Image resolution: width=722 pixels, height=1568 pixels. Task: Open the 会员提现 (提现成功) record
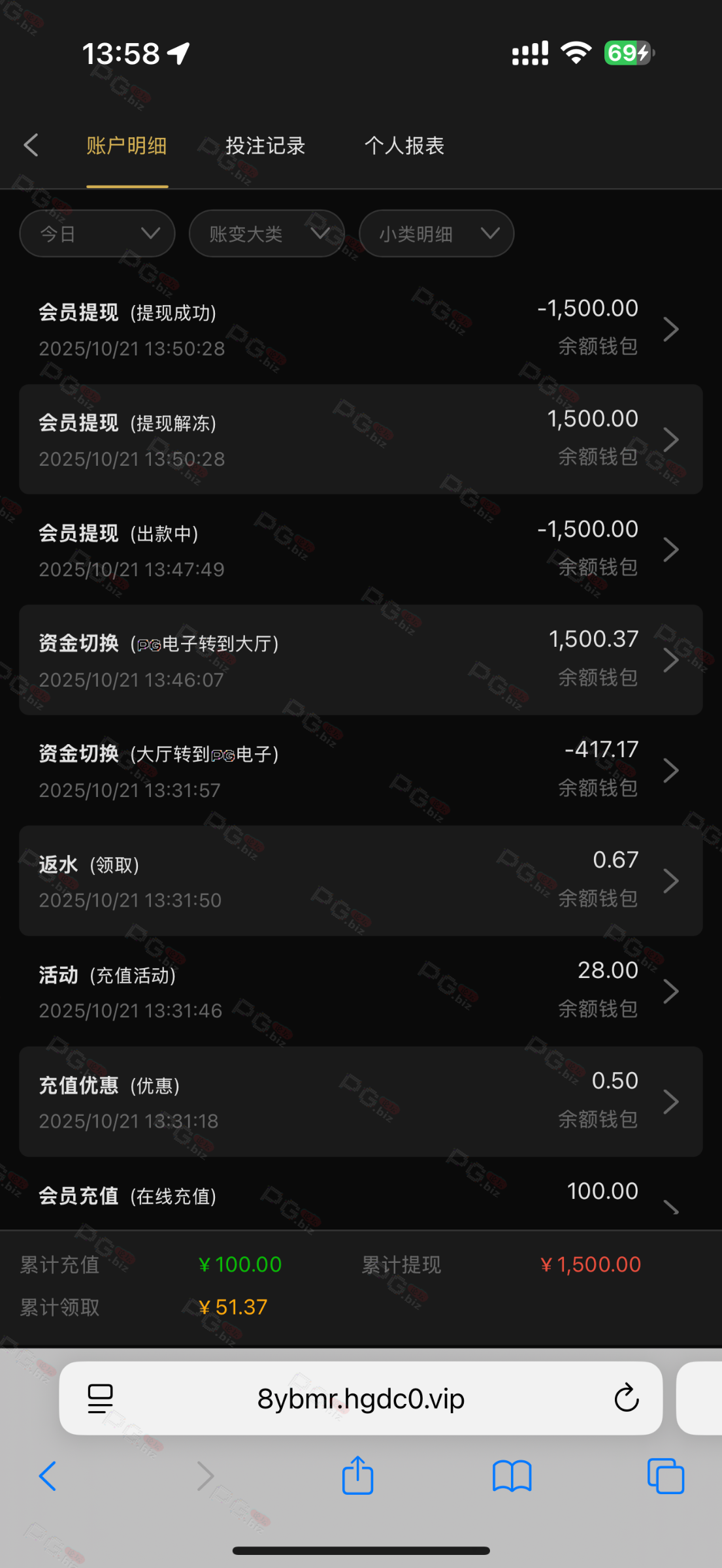point(361,329)
